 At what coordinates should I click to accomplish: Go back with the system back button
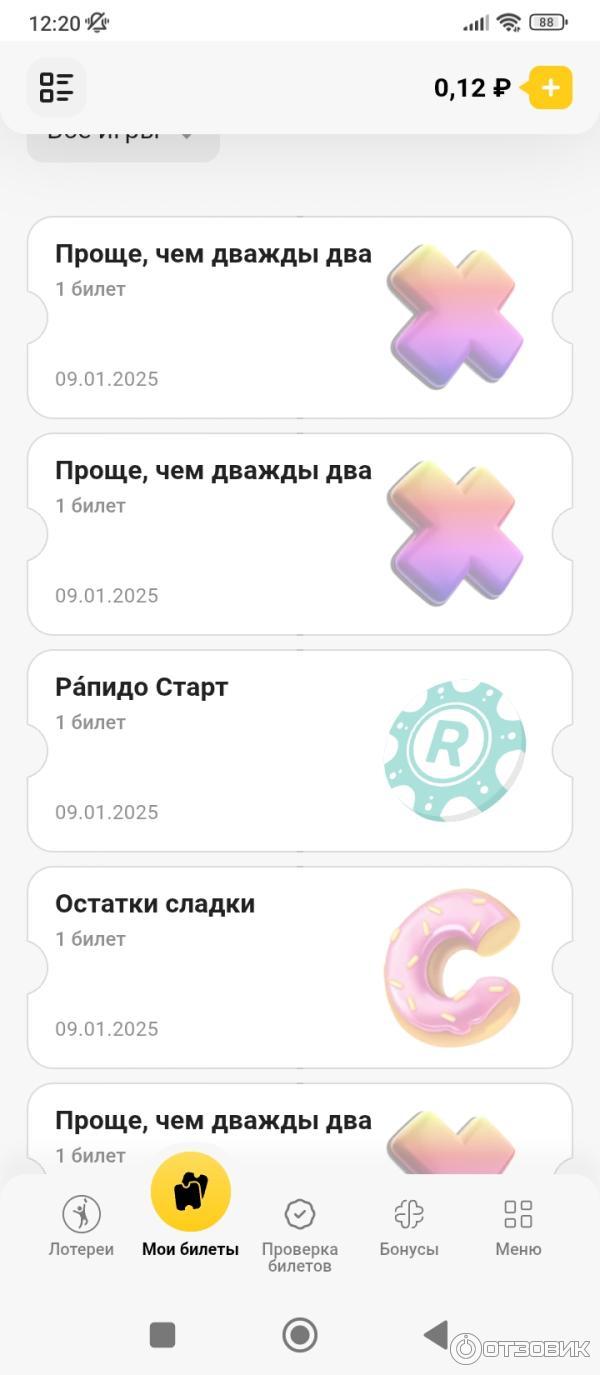coord(435,1334)
